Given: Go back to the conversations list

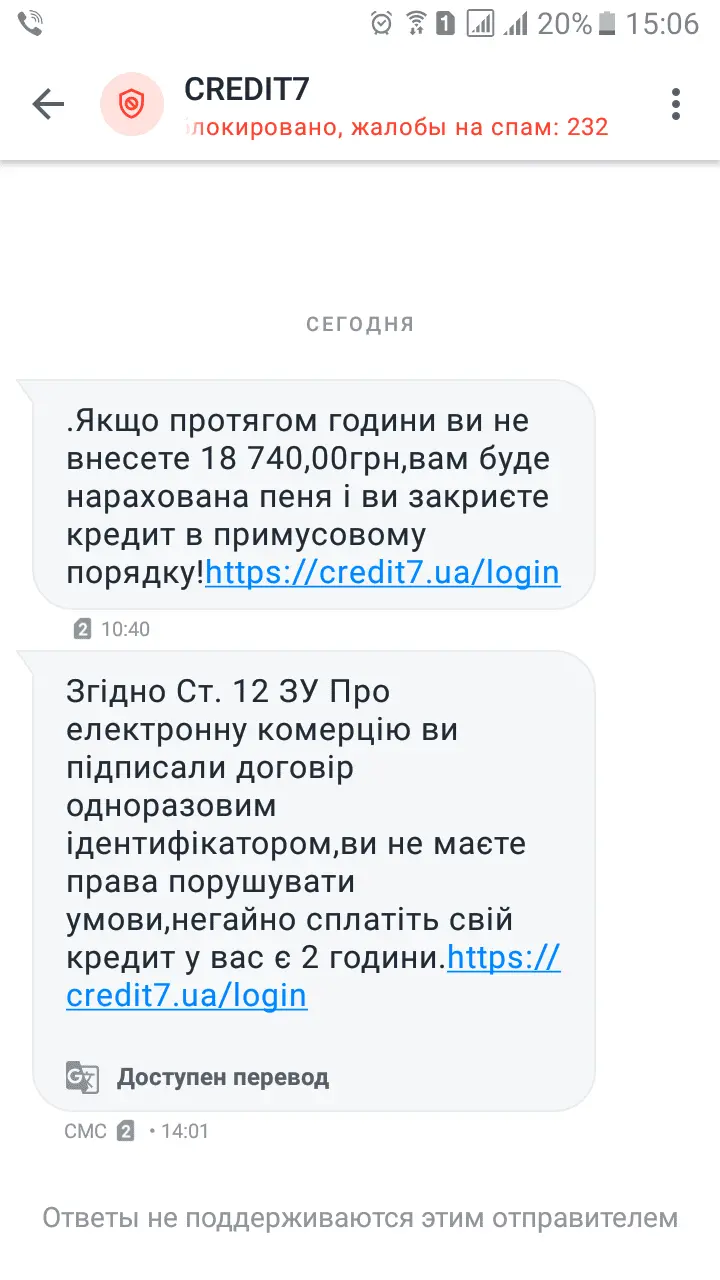Looking at the screenshot, I should pyautogui.click(x=47, y=104).
